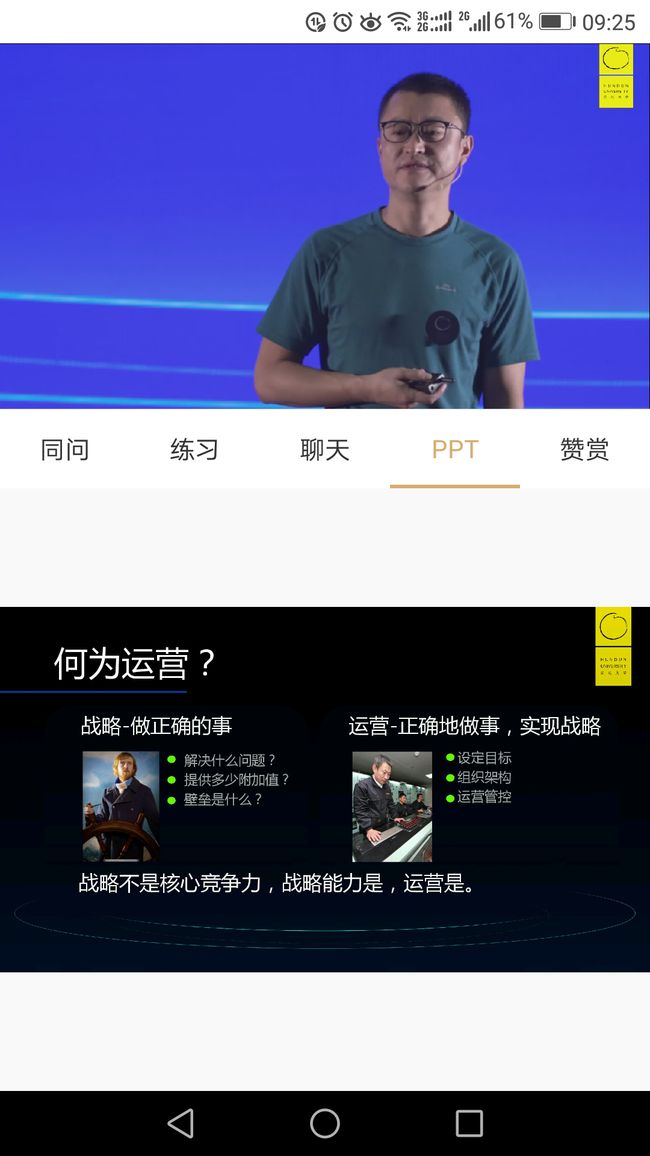650x1156 pixels.
Task: Open the 何为运营 PPT slide
Action: [325, 789]
